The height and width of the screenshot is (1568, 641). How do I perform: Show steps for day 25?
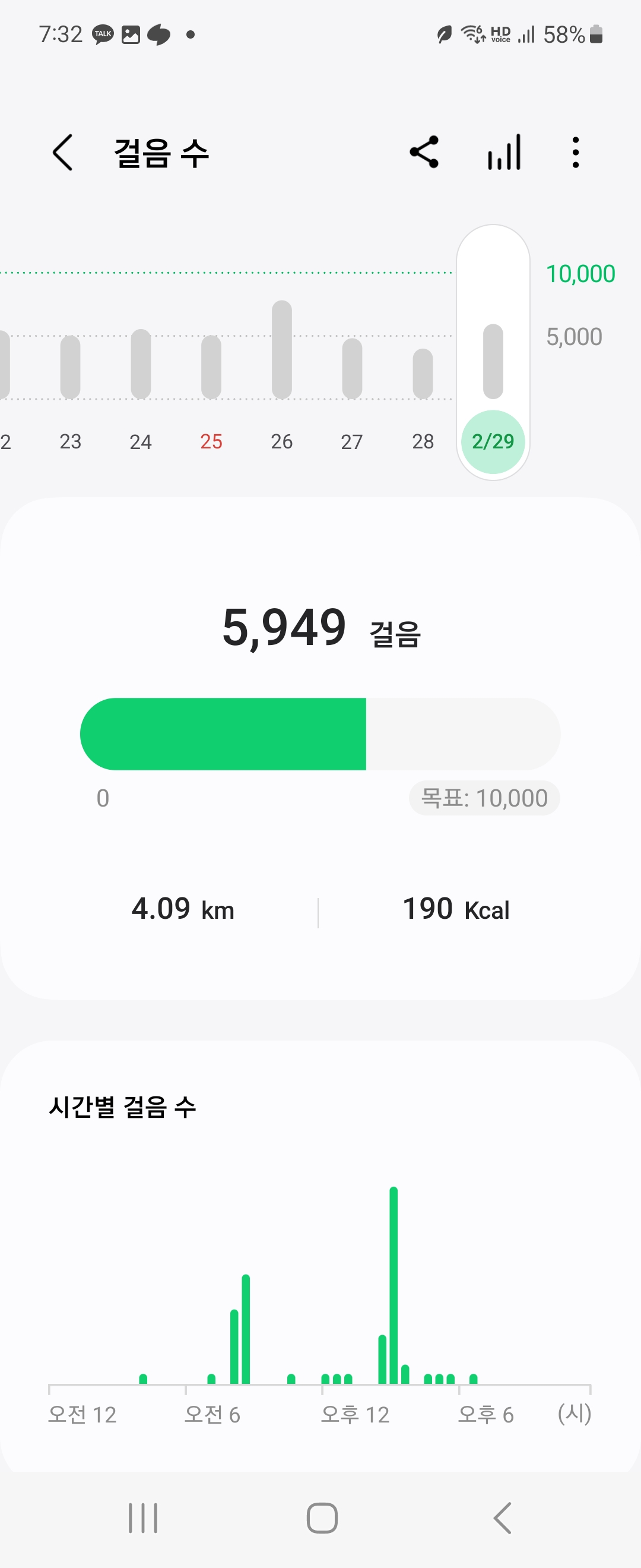point(211,367)
